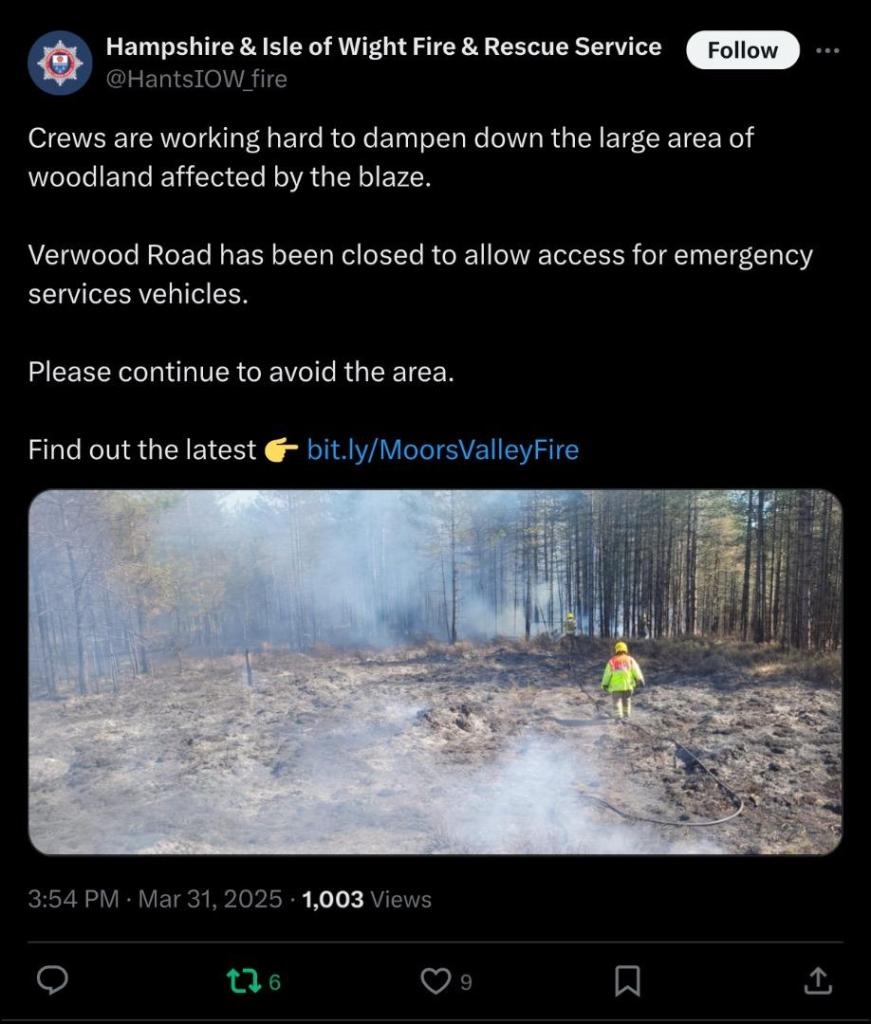871x1024 pixels.
Task: Bookmark this post
Action: click(x=627, y=981)
